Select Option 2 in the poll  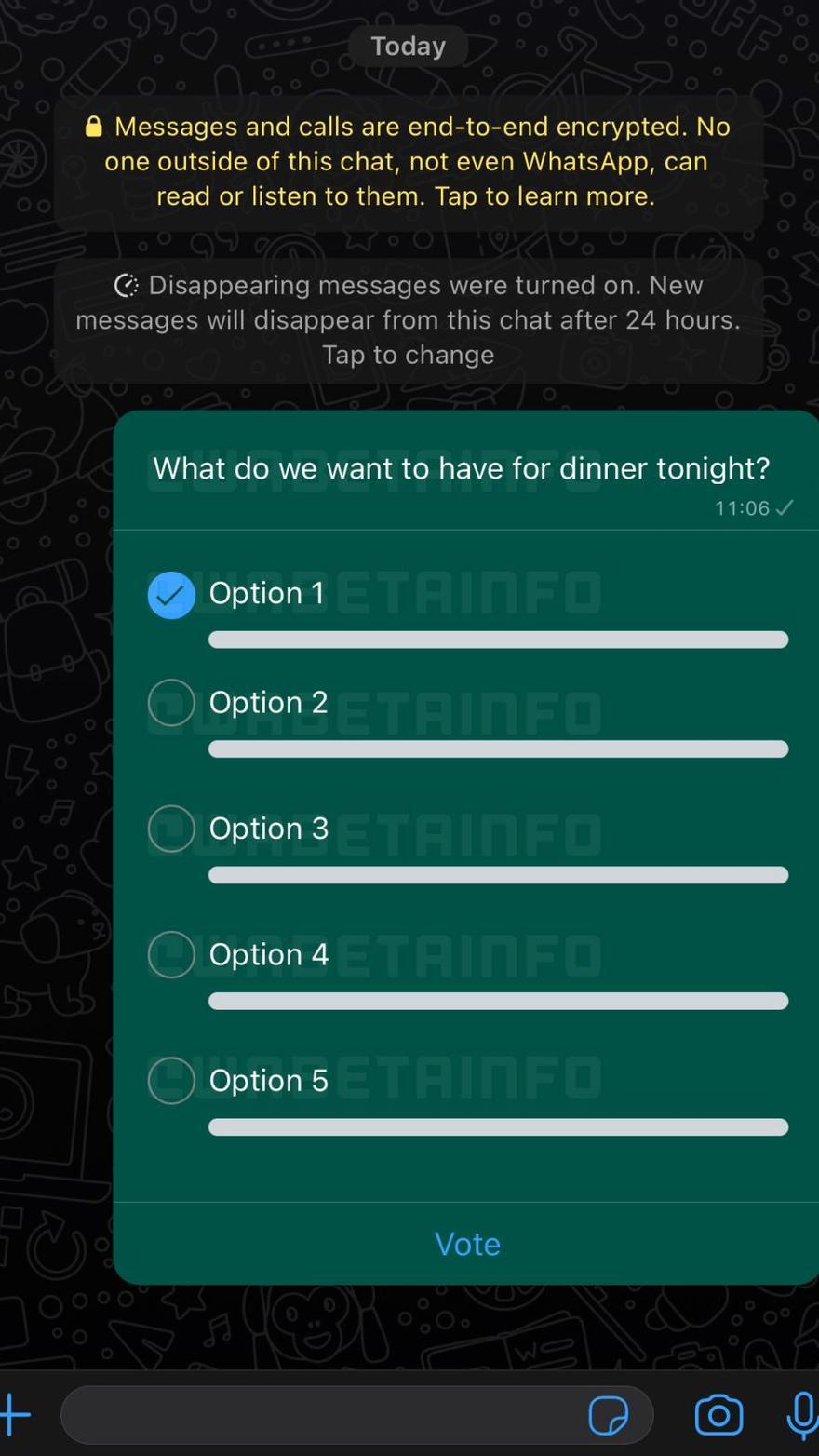click(x=171, y=703)
